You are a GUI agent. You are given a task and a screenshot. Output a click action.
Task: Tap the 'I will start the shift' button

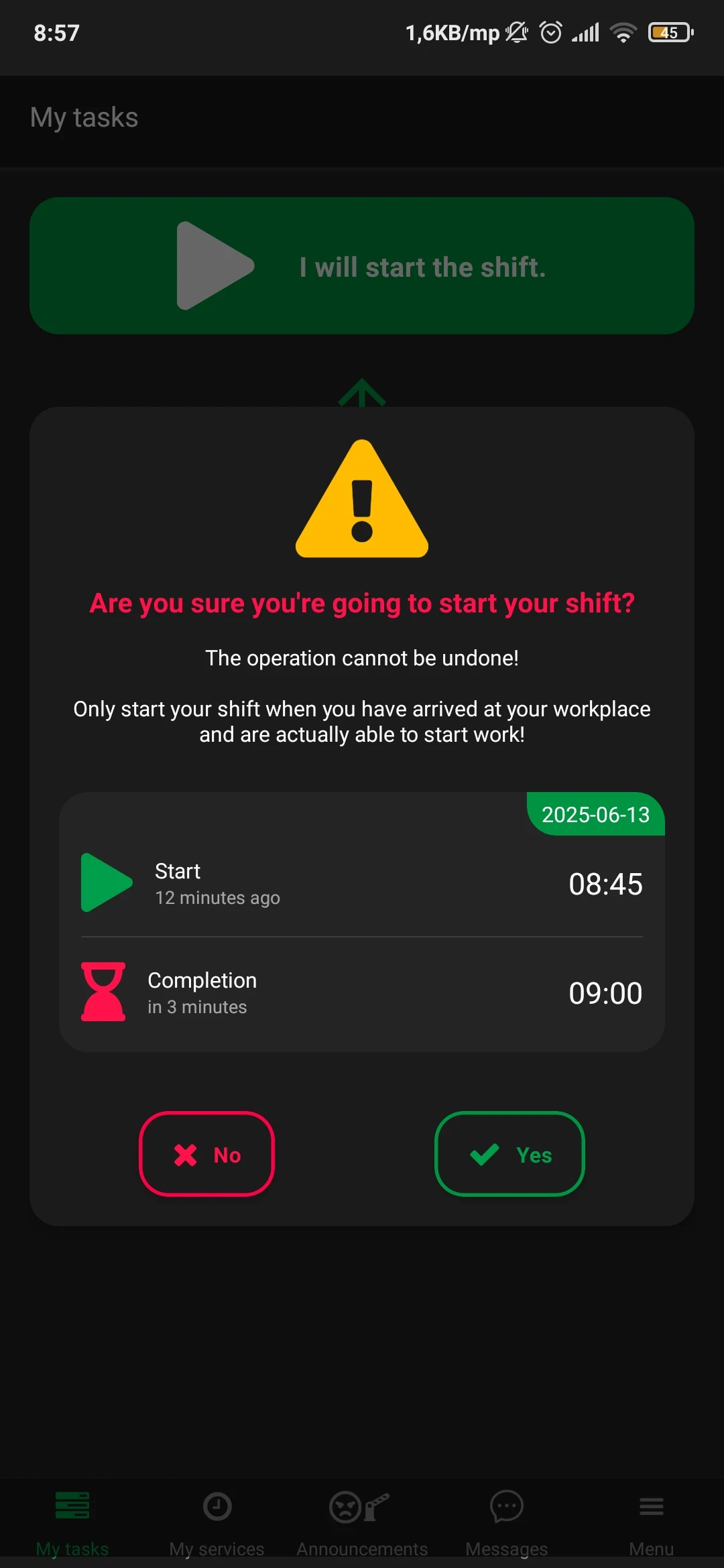[362, 266]
